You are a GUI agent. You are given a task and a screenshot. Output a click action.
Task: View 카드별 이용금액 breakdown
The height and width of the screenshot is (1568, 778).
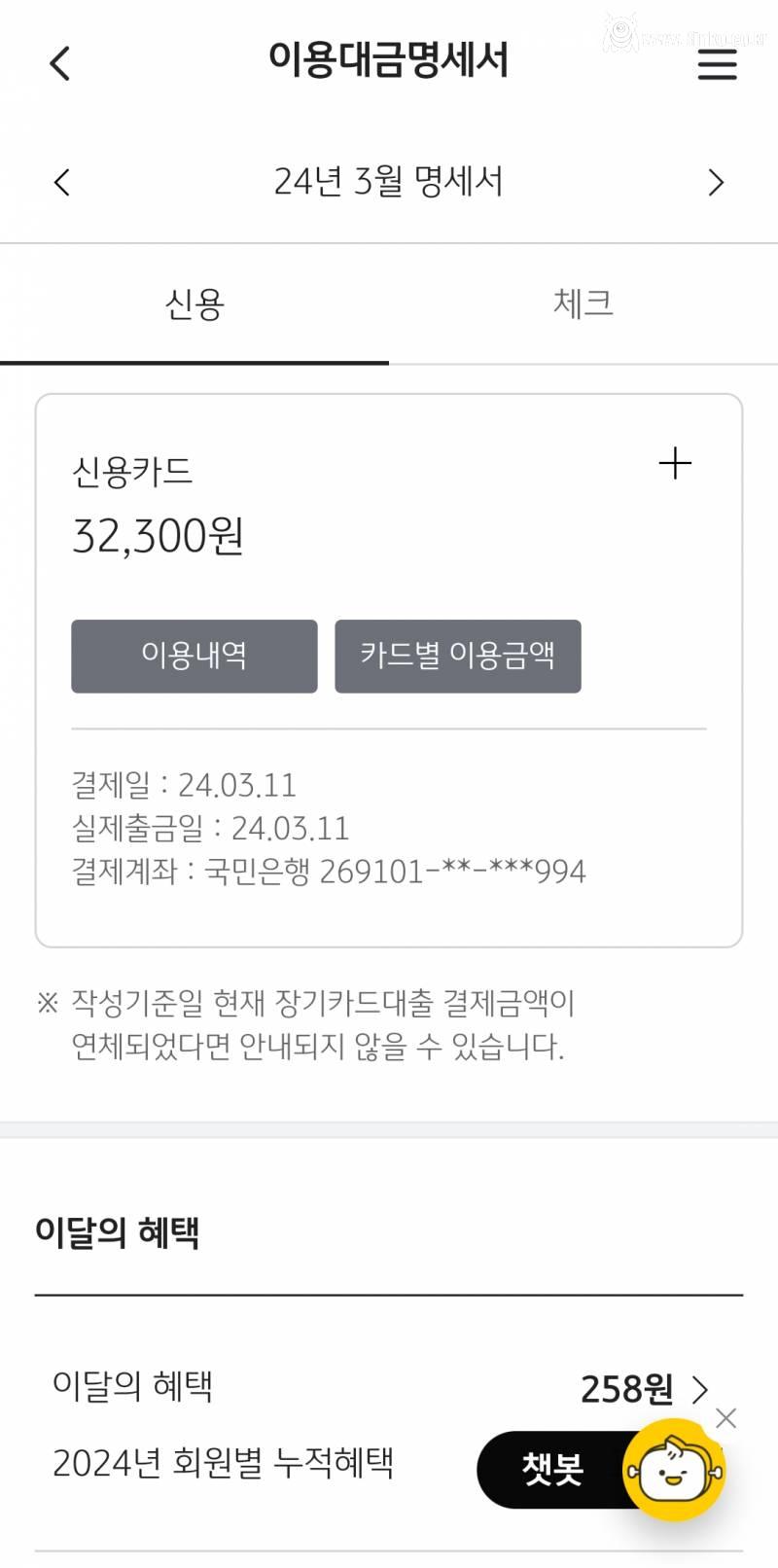click(457, 656)
